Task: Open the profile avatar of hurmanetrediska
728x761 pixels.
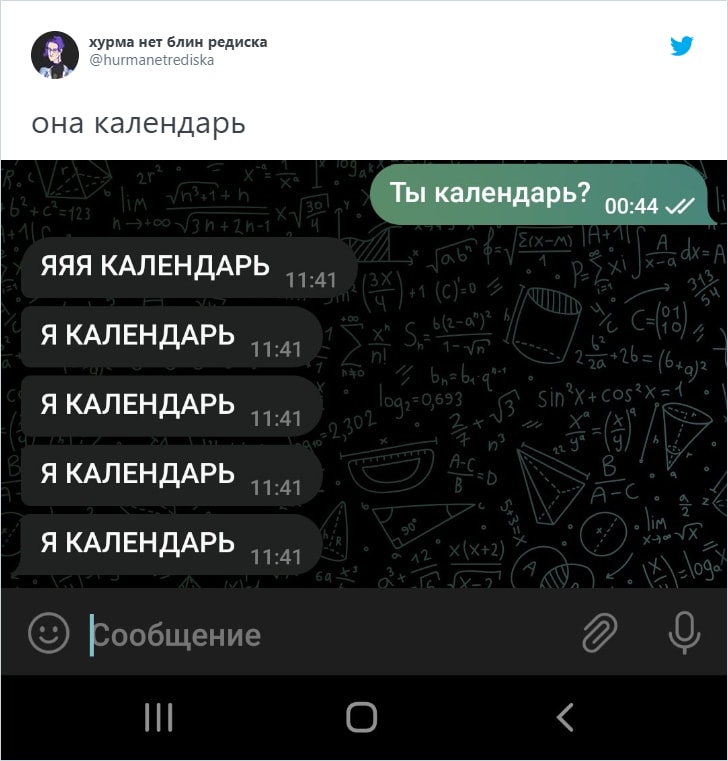Action: pos(54,54)
